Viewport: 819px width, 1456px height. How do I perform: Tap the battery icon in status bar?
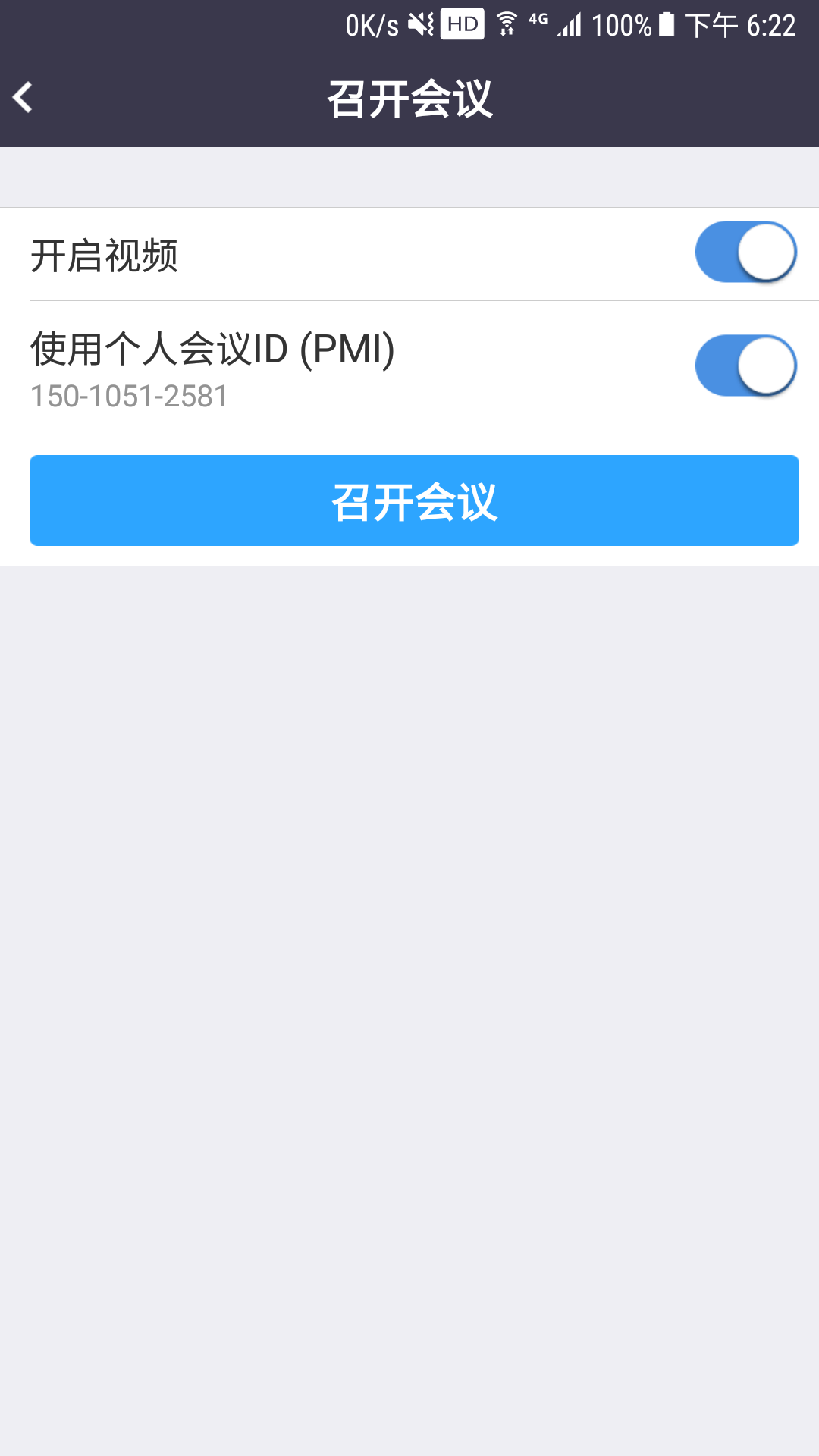(x=666, y=23)
